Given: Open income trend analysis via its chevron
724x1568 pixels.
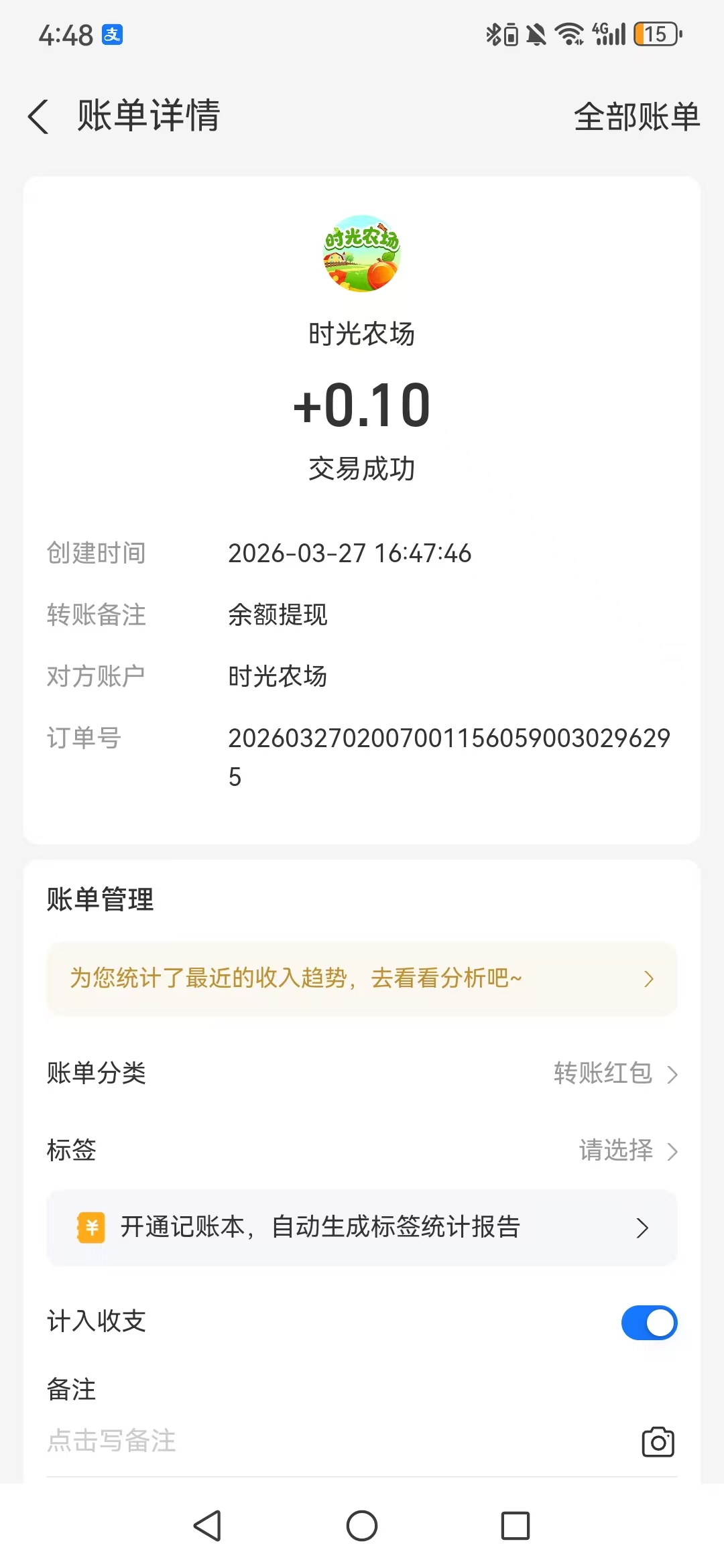Looking at the screenshot, I should click(648, 979).
